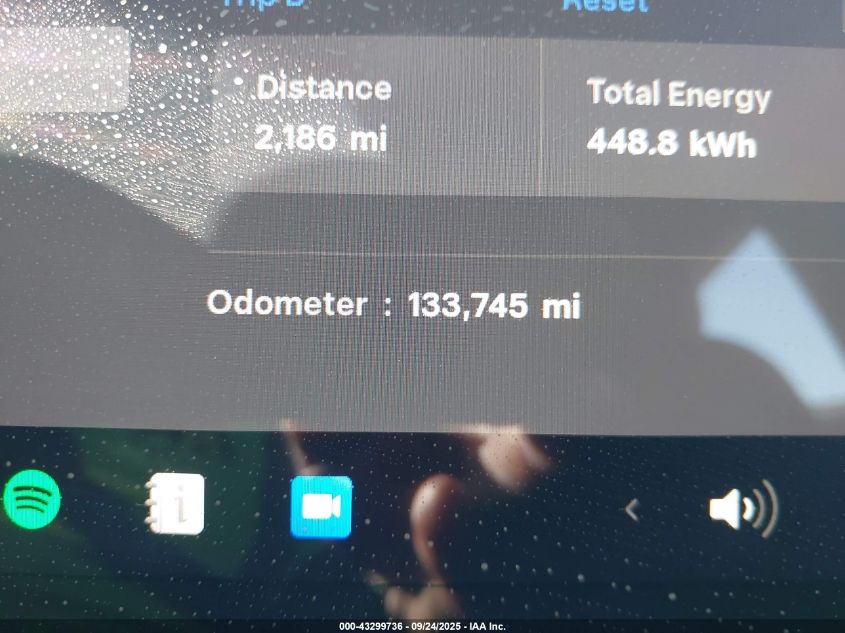Decrease volume with the left chevron
The height and width of the screenshot is (633, 845).
click(x=632, y=510)
